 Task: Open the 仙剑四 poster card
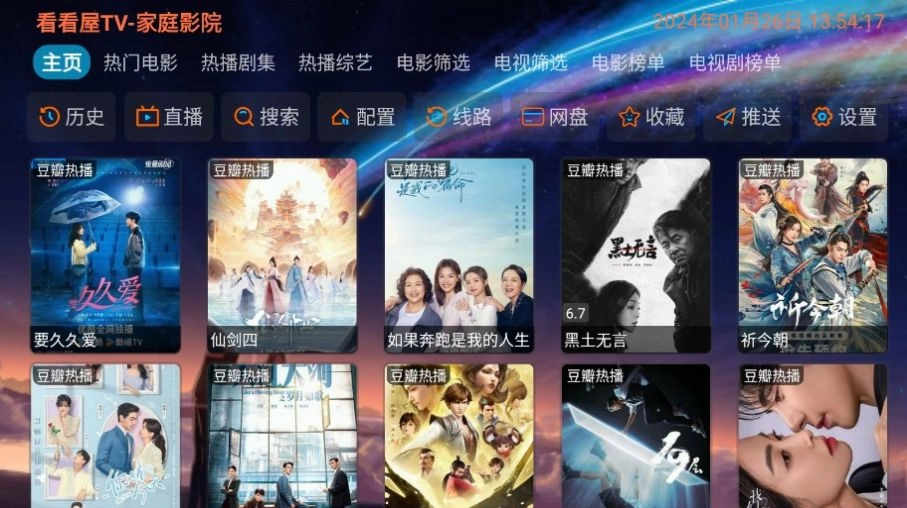282,255
